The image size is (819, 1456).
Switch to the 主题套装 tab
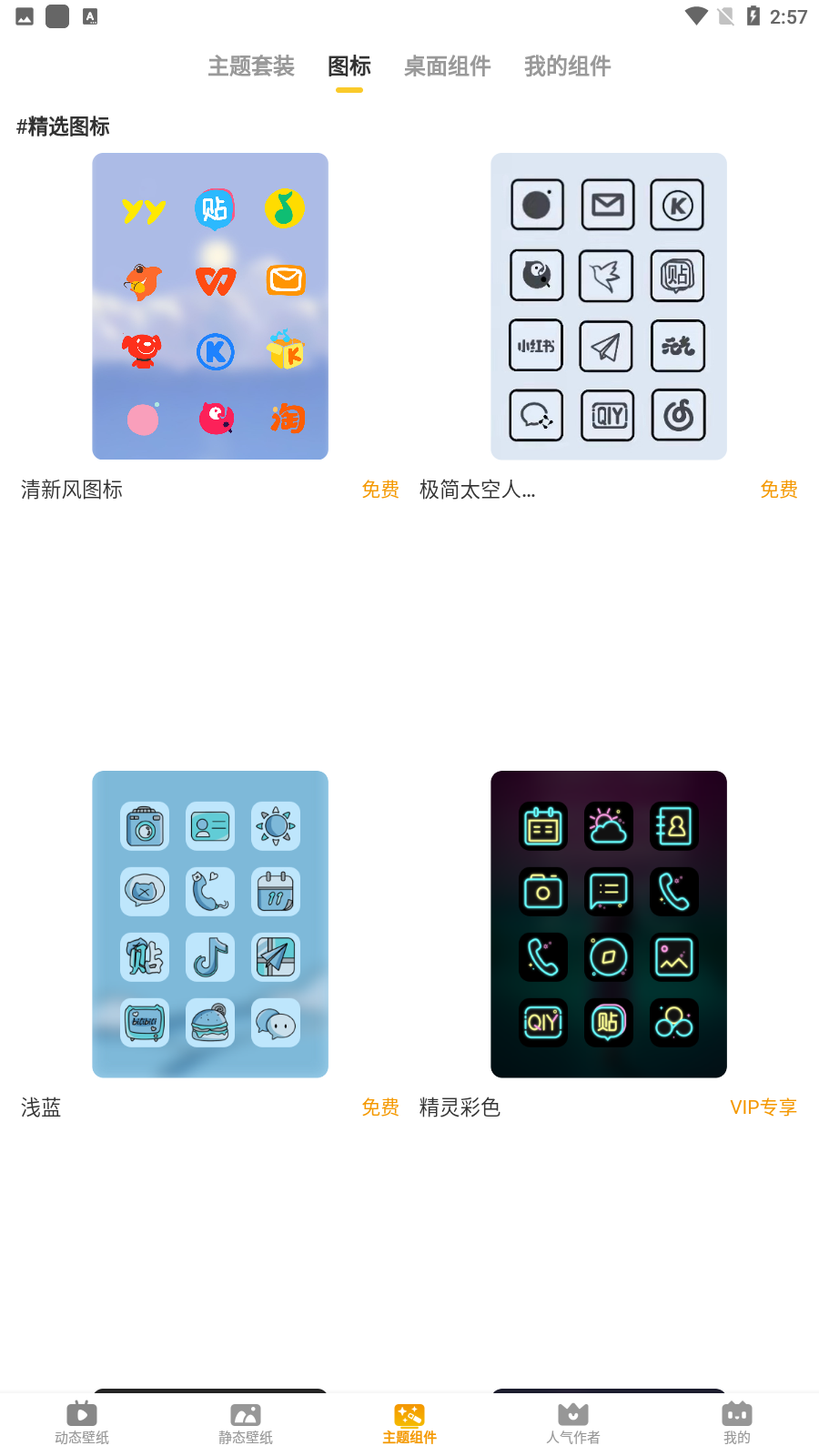[x=251, y=66]
